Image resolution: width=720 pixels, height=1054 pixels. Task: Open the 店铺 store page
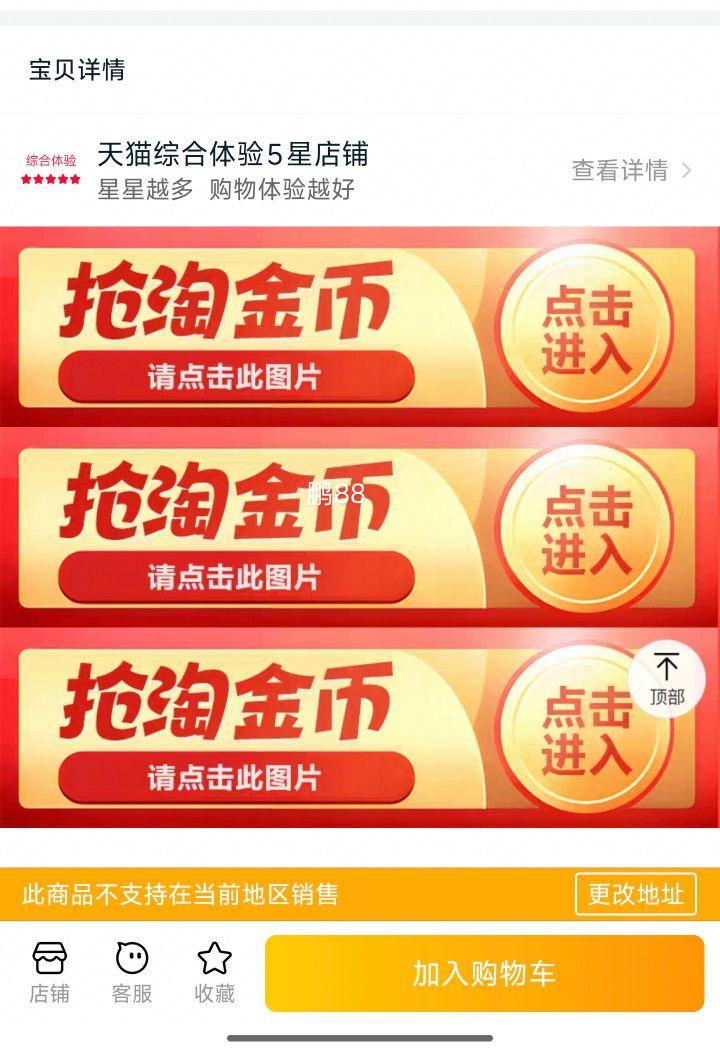(49, 971)
